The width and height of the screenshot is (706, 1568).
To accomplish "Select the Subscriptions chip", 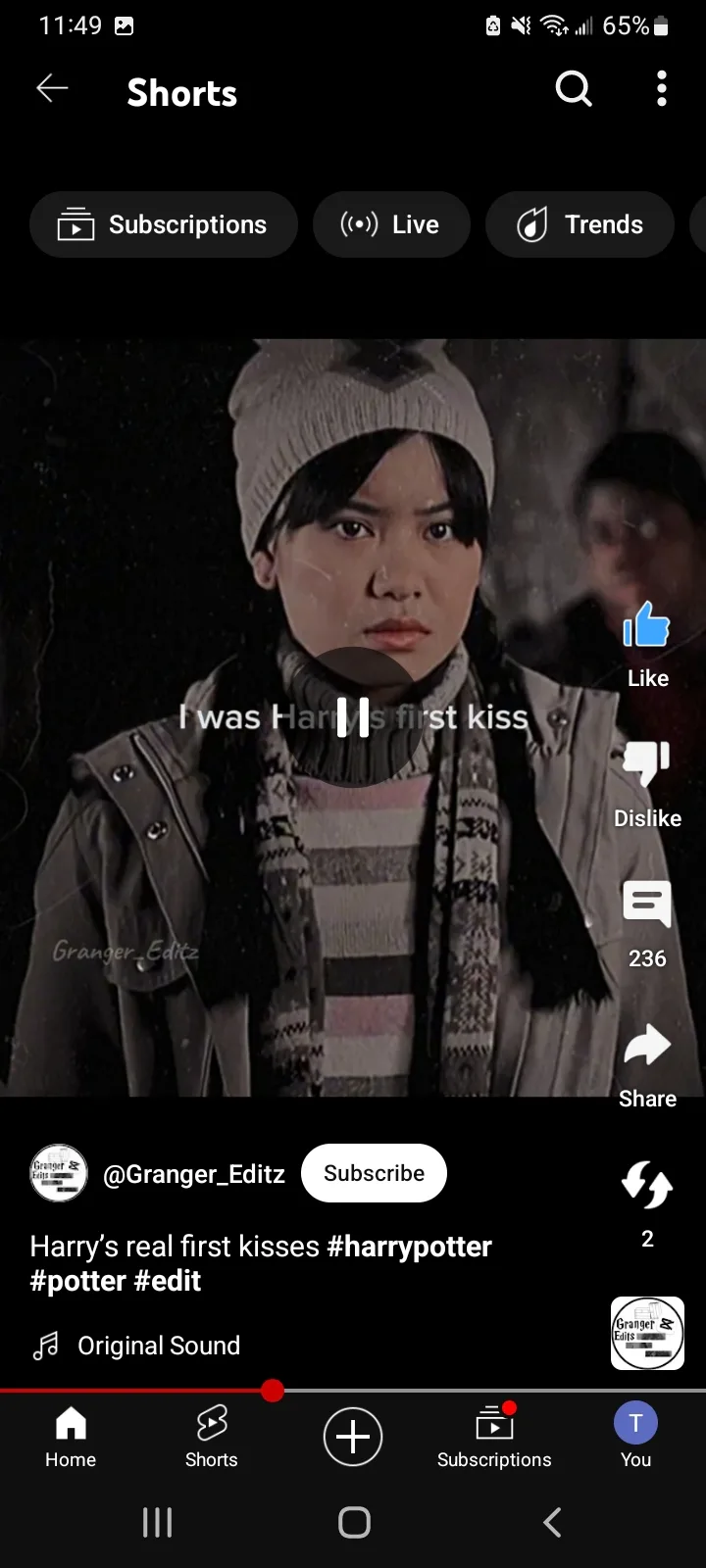I will (x=164, y=224).
